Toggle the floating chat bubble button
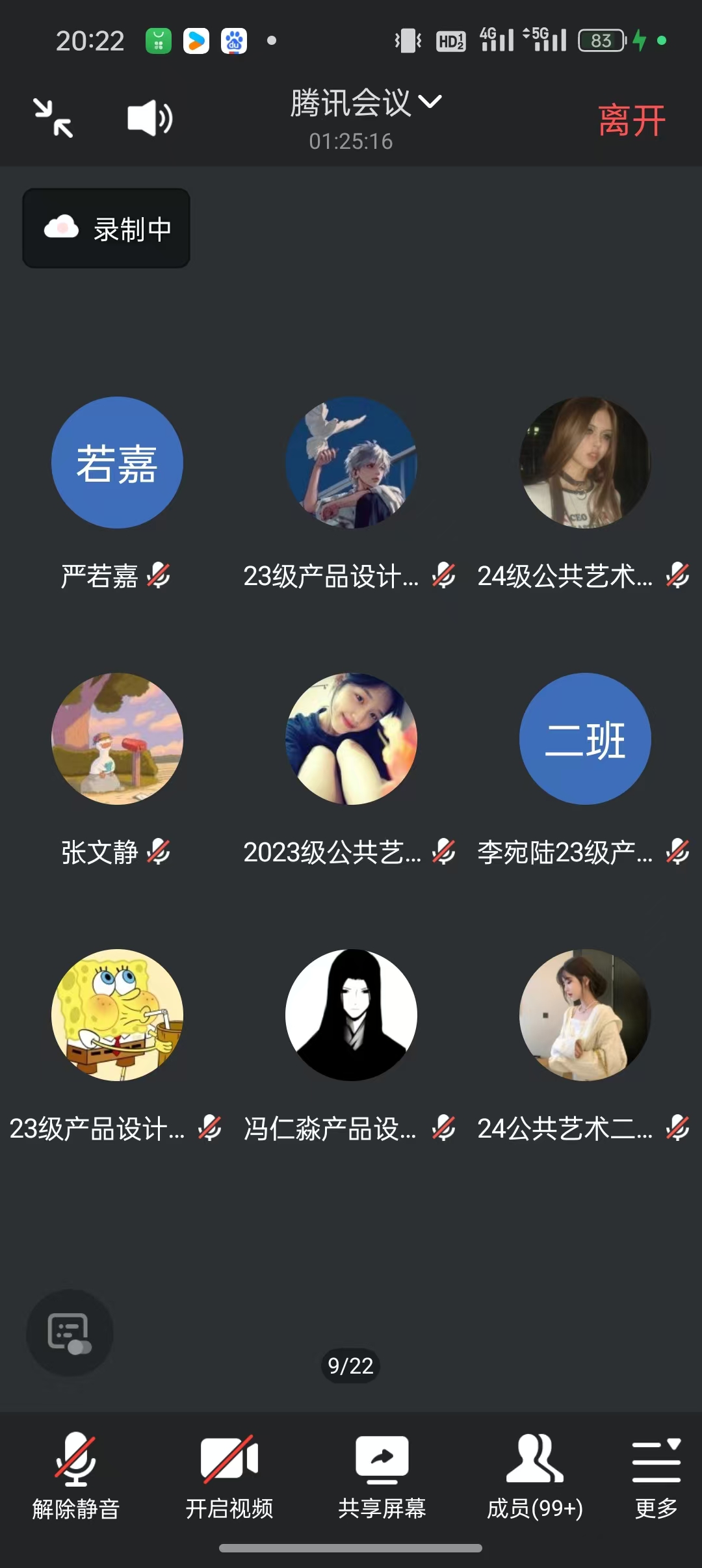This screenshot has height=1568, width=702. pos(69,1333)
